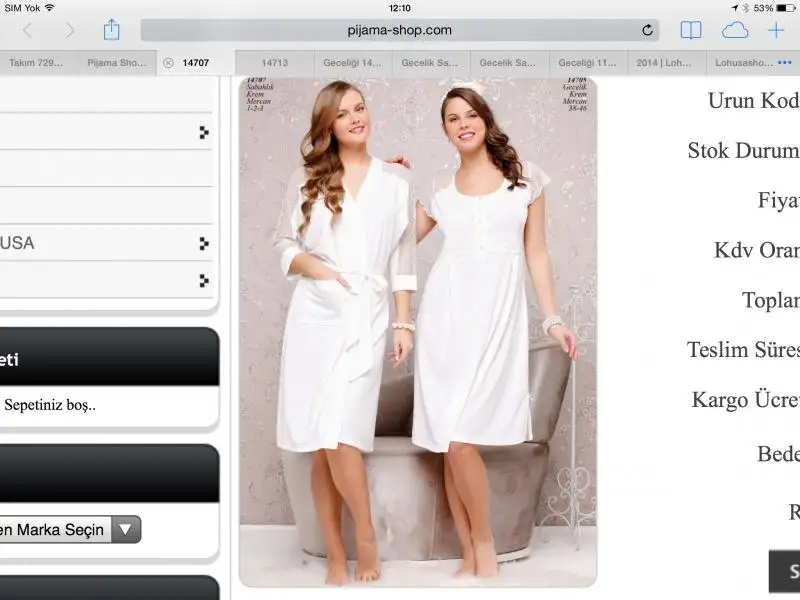Share this page from the Safari toolbar
This screenshot has width=800, height=600.
(111, 30)
